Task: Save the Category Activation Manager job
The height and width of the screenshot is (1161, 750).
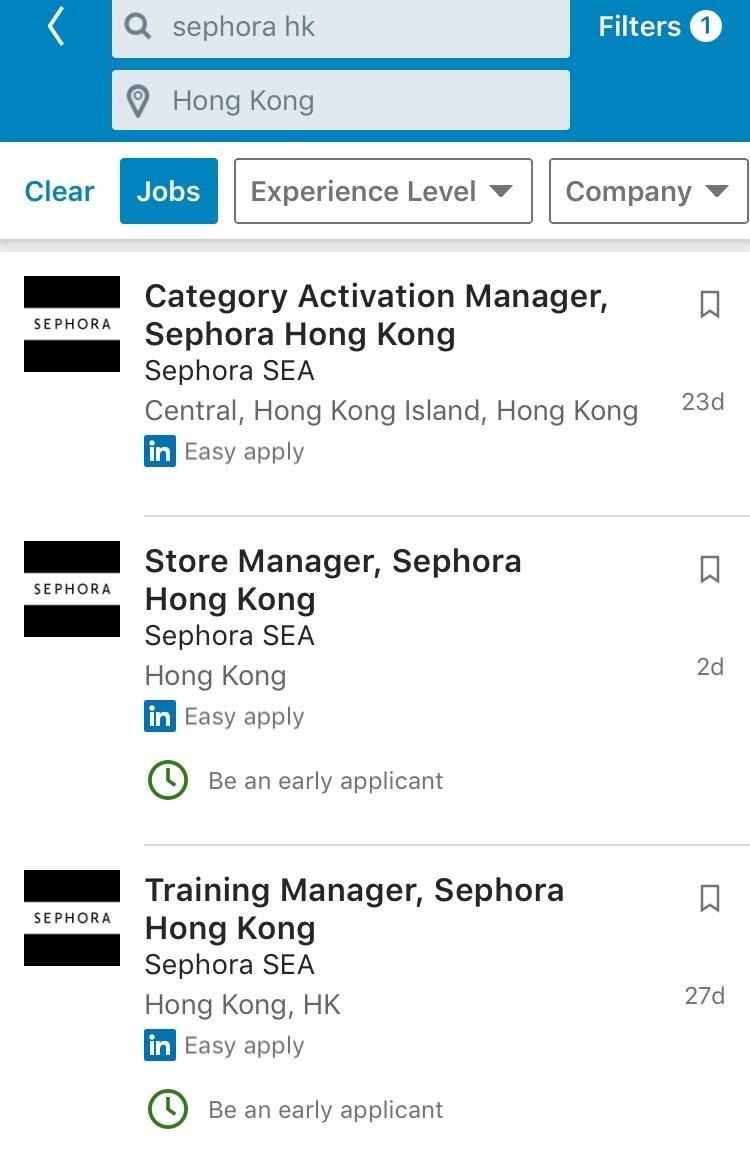Action: [x=709, y=304]
